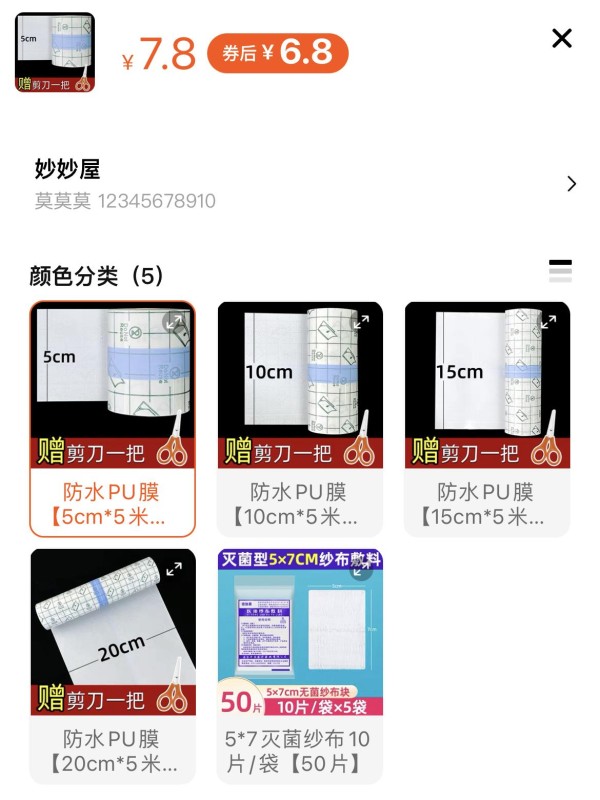
Task: Close the product options sheet
Action: [562, 39]
